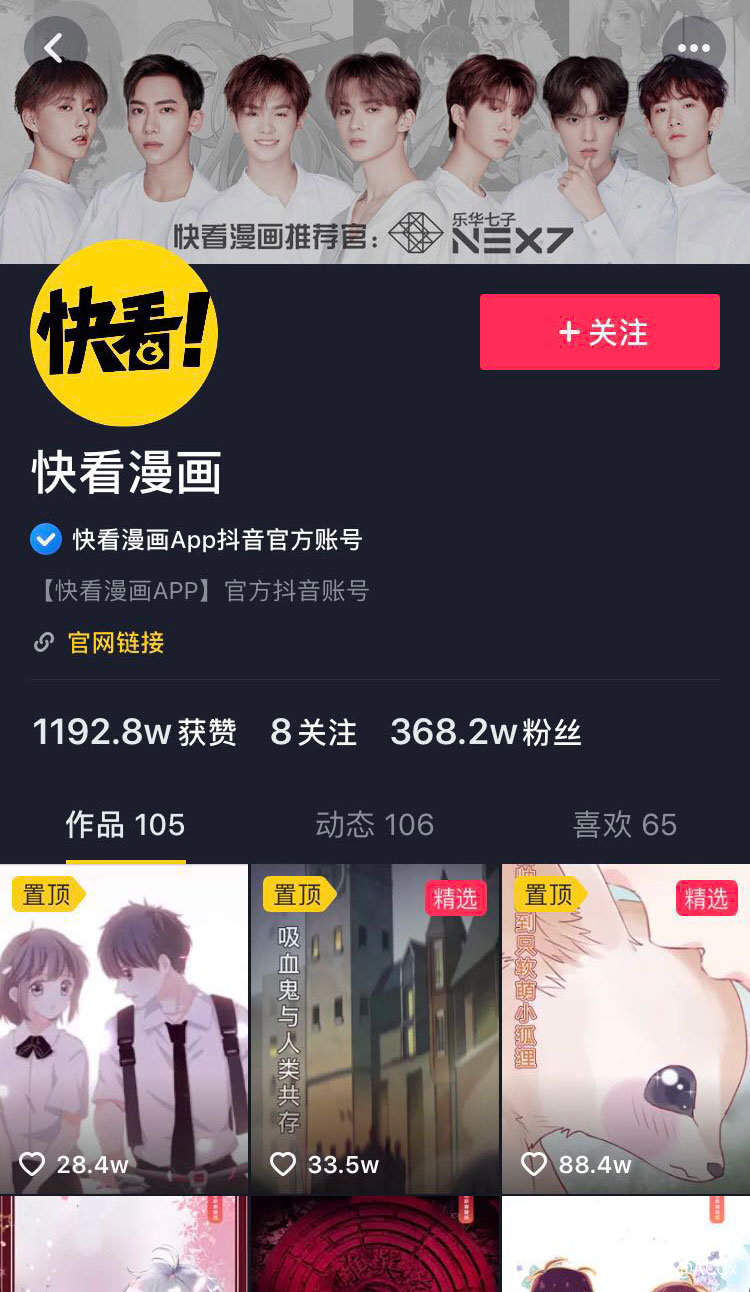
Task: Open the pinned video with 28.4w likes
Action: click(124, 1029)
